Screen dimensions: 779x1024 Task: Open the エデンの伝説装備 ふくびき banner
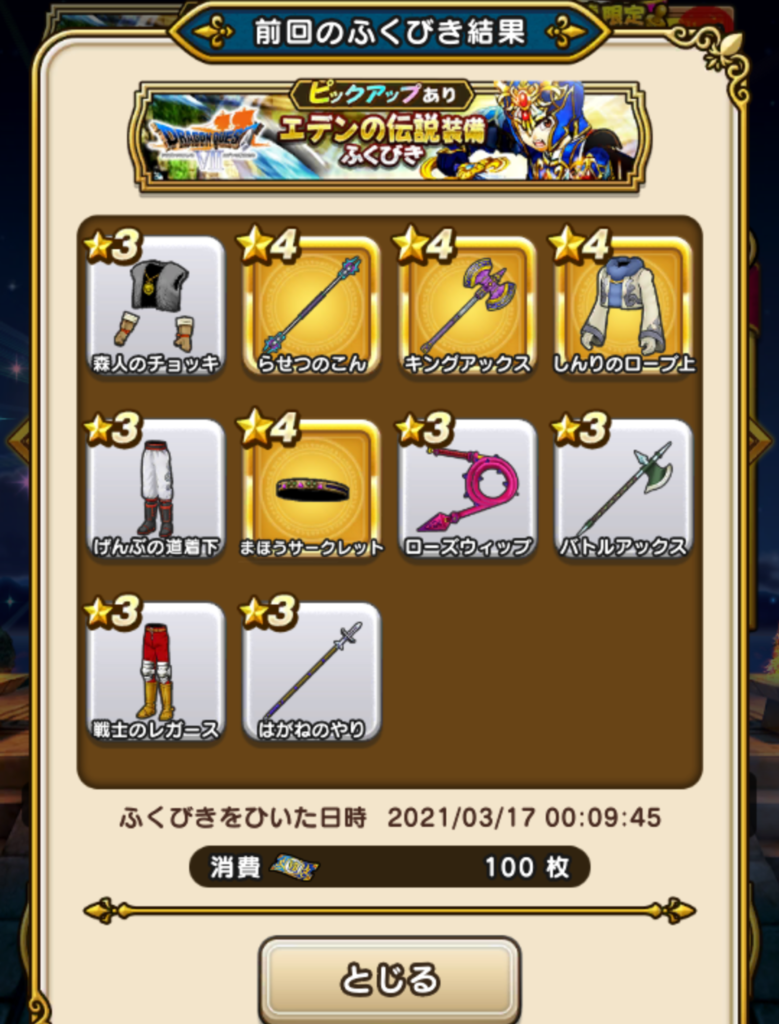(389, 135)
